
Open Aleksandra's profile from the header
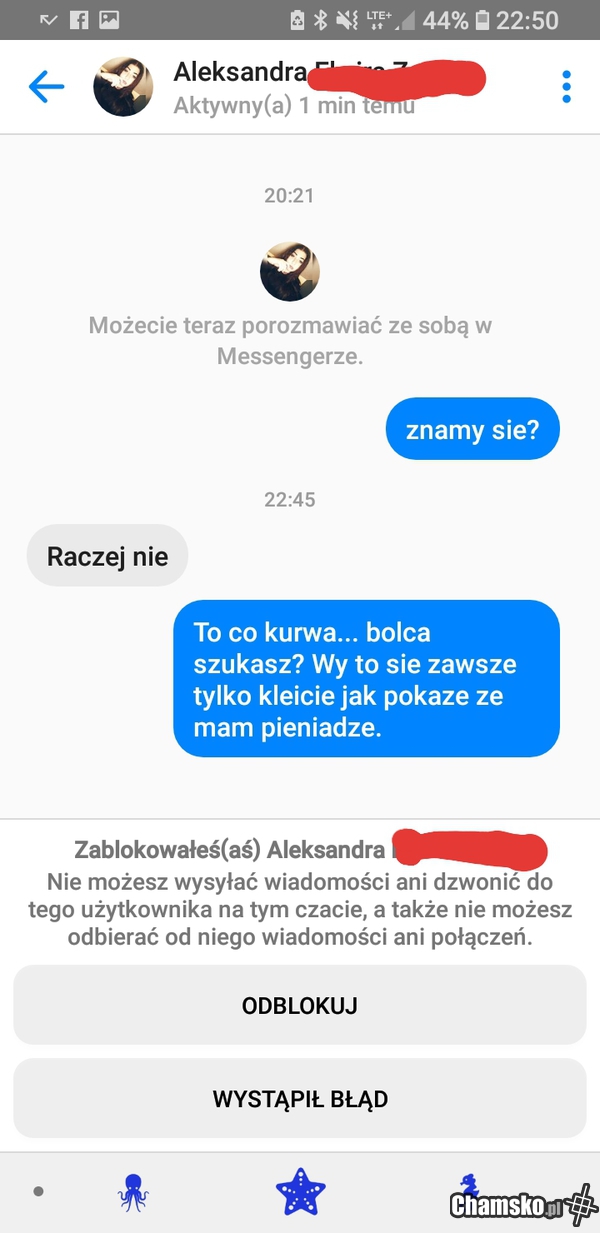[x=123, y=87]
